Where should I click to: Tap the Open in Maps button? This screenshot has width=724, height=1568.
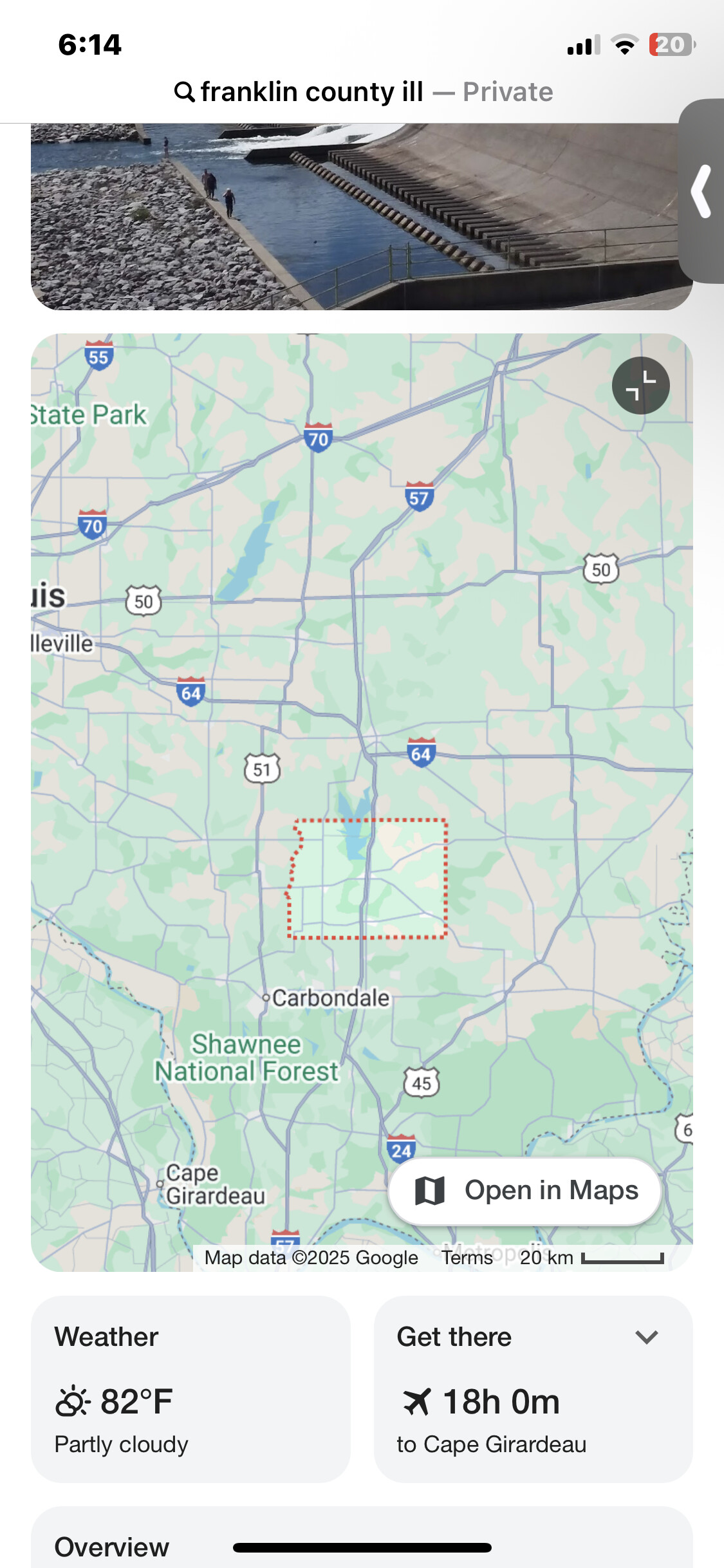525,1191
